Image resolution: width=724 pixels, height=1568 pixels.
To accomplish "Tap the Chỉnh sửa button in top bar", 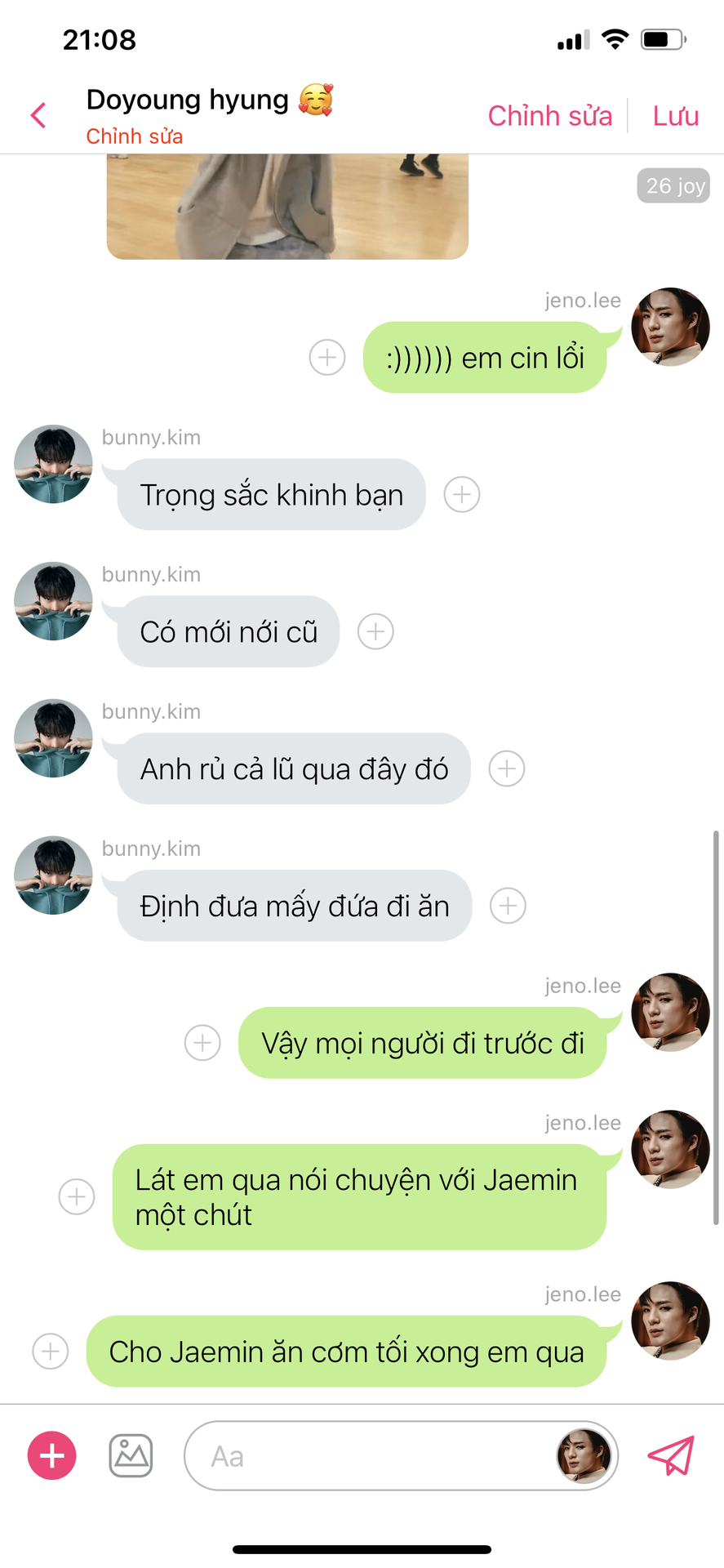I will click(x=549, y=116).
